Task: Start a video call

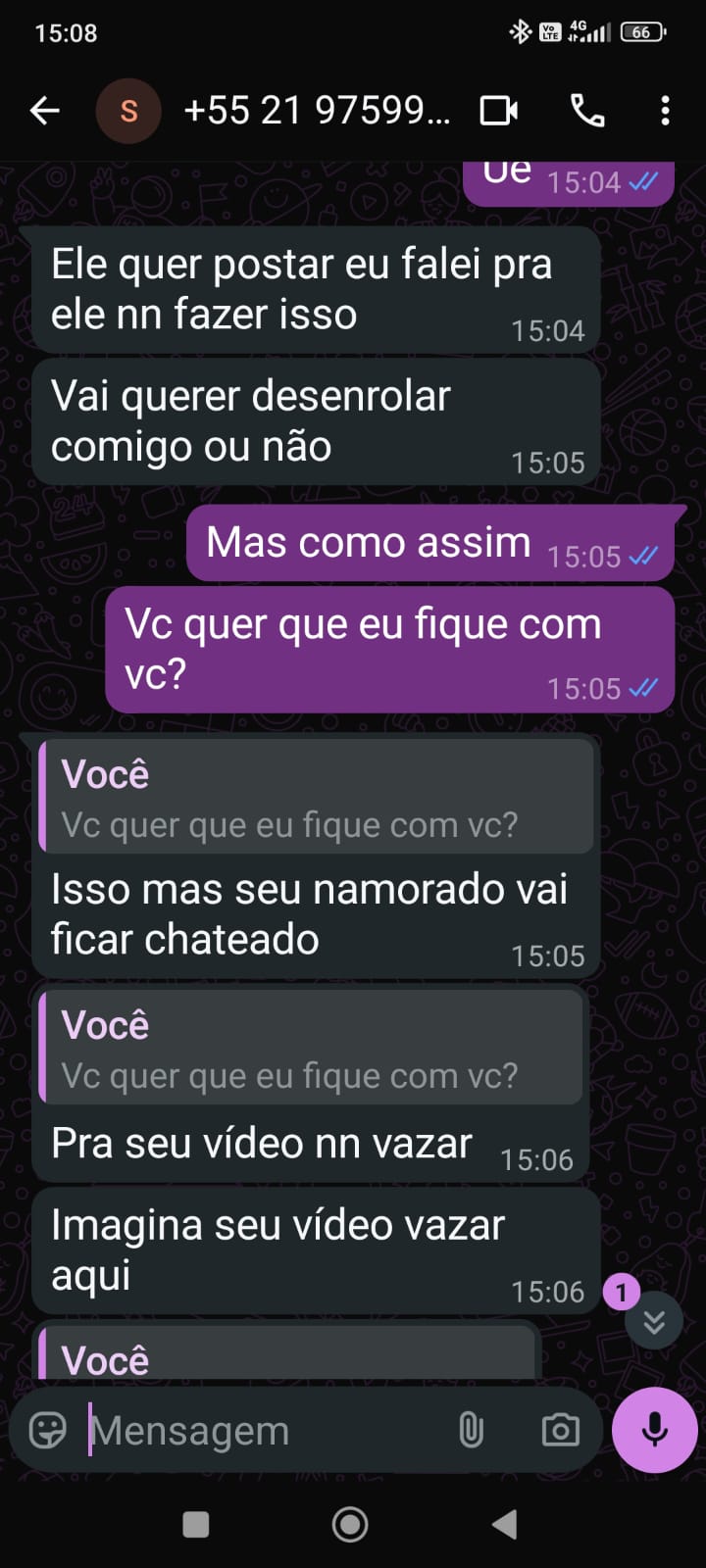Action: pos(498,111)
